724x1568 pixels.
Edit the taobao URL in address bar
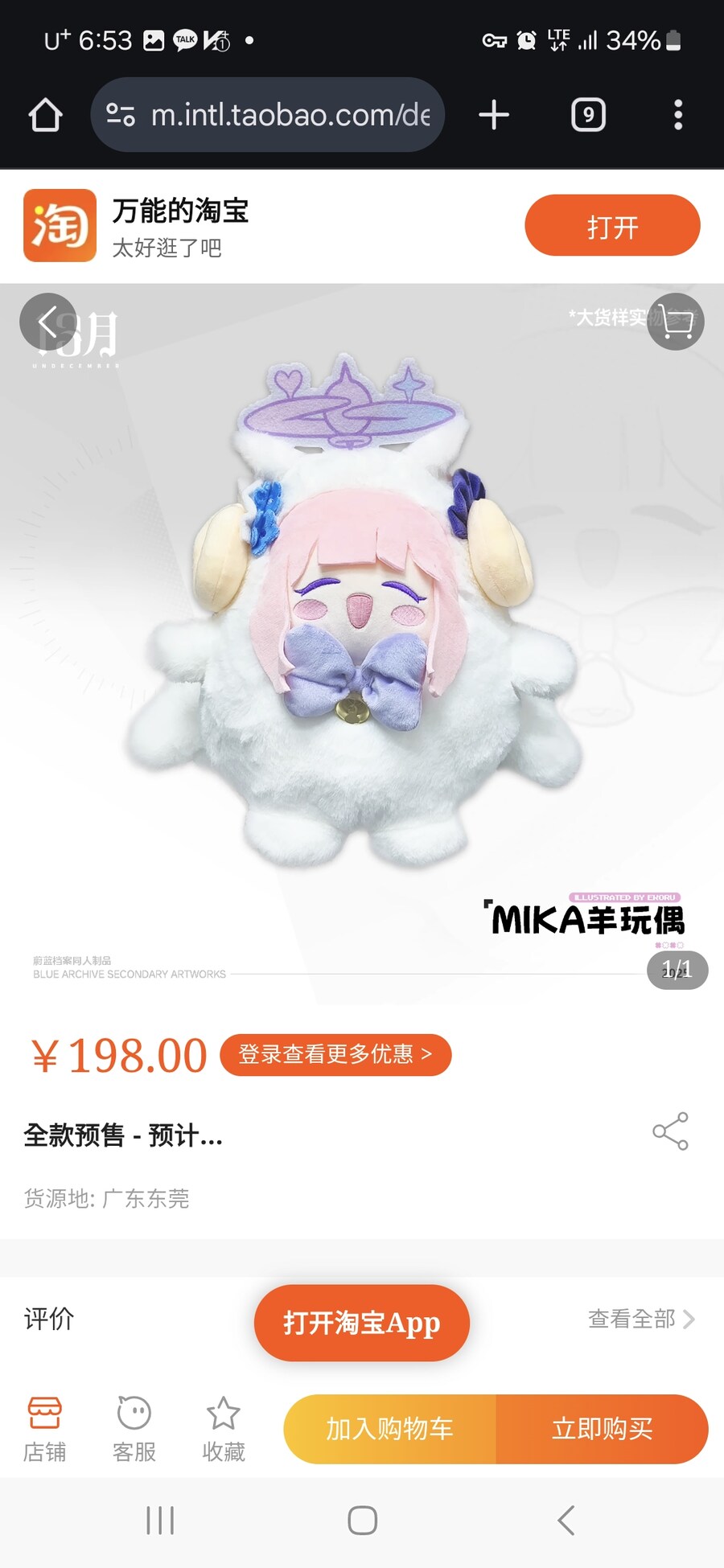(x=290, y=115)
